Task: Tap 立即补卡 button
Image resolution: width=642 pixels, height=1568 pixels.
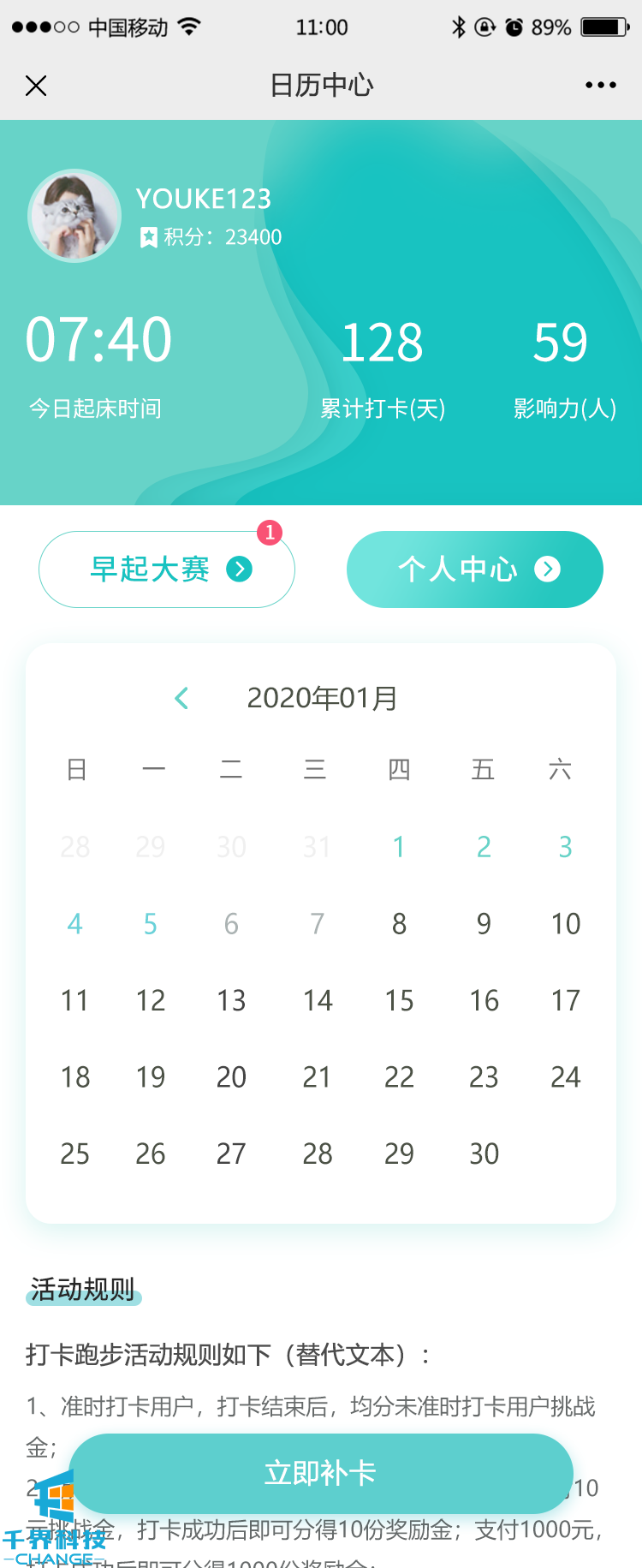Action: pyautogui.click(x=321, y=1473)
